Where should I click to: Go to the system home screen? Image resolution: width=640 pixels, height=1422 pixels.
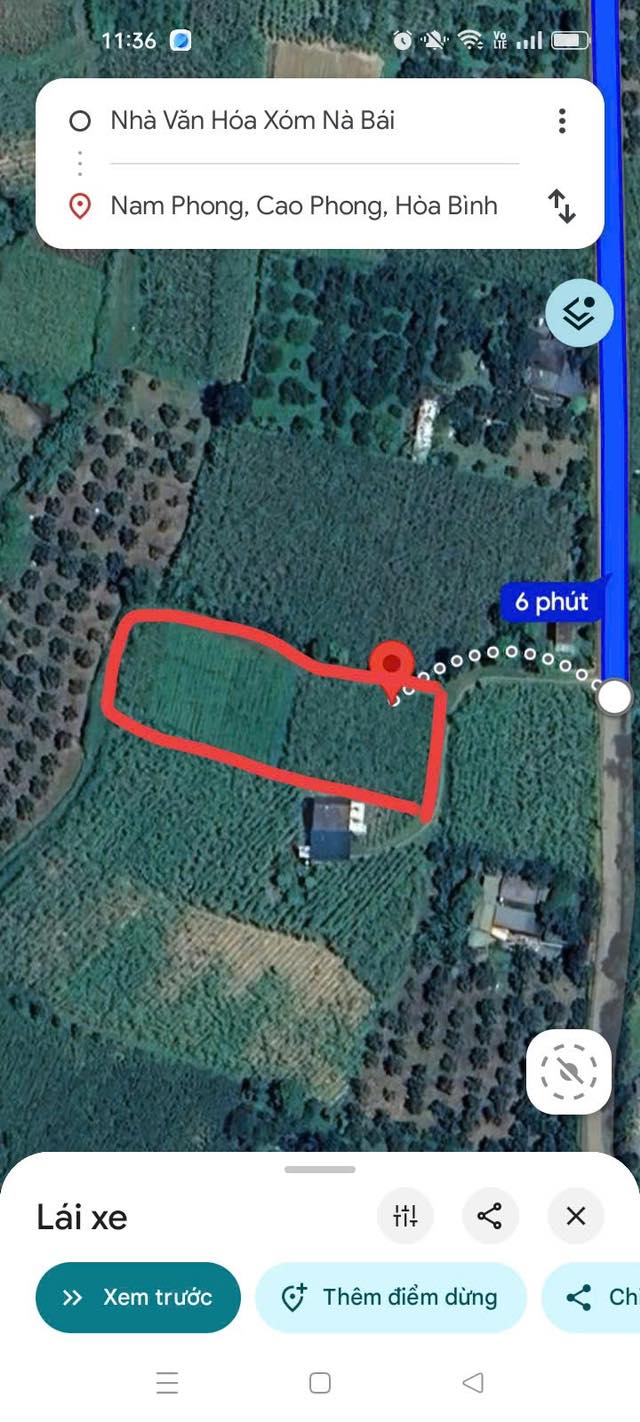pos(320,1383)
